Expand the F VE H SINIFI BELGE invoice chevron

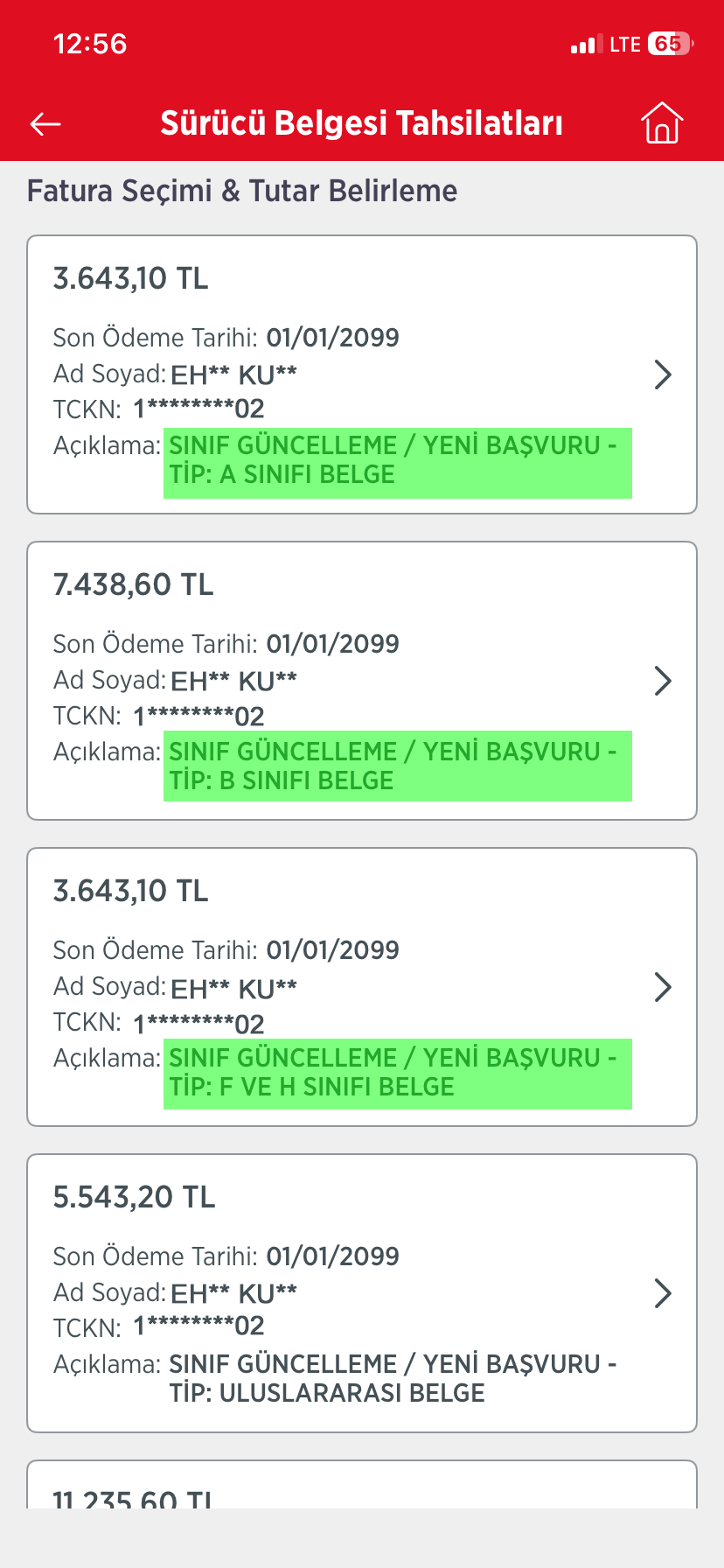[x=662, y=987]
